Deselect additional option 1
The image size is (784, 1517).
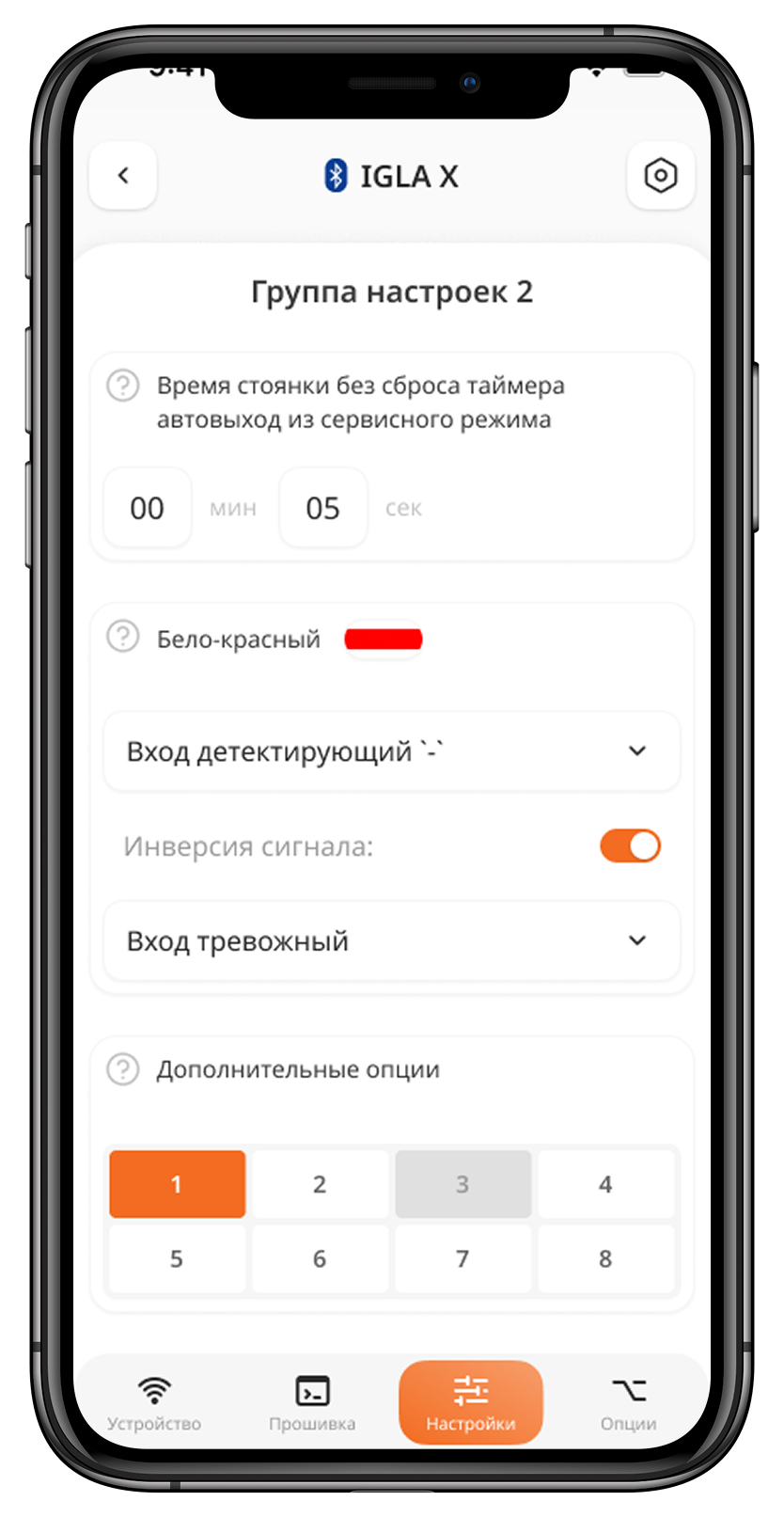point(177,1184)
